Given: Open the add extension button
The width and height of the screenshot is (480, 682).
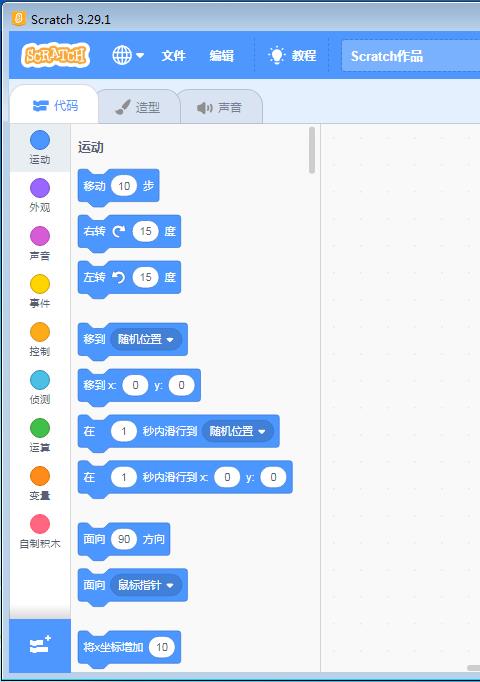Looking at the screenshot, I should [x=40, y=645].
